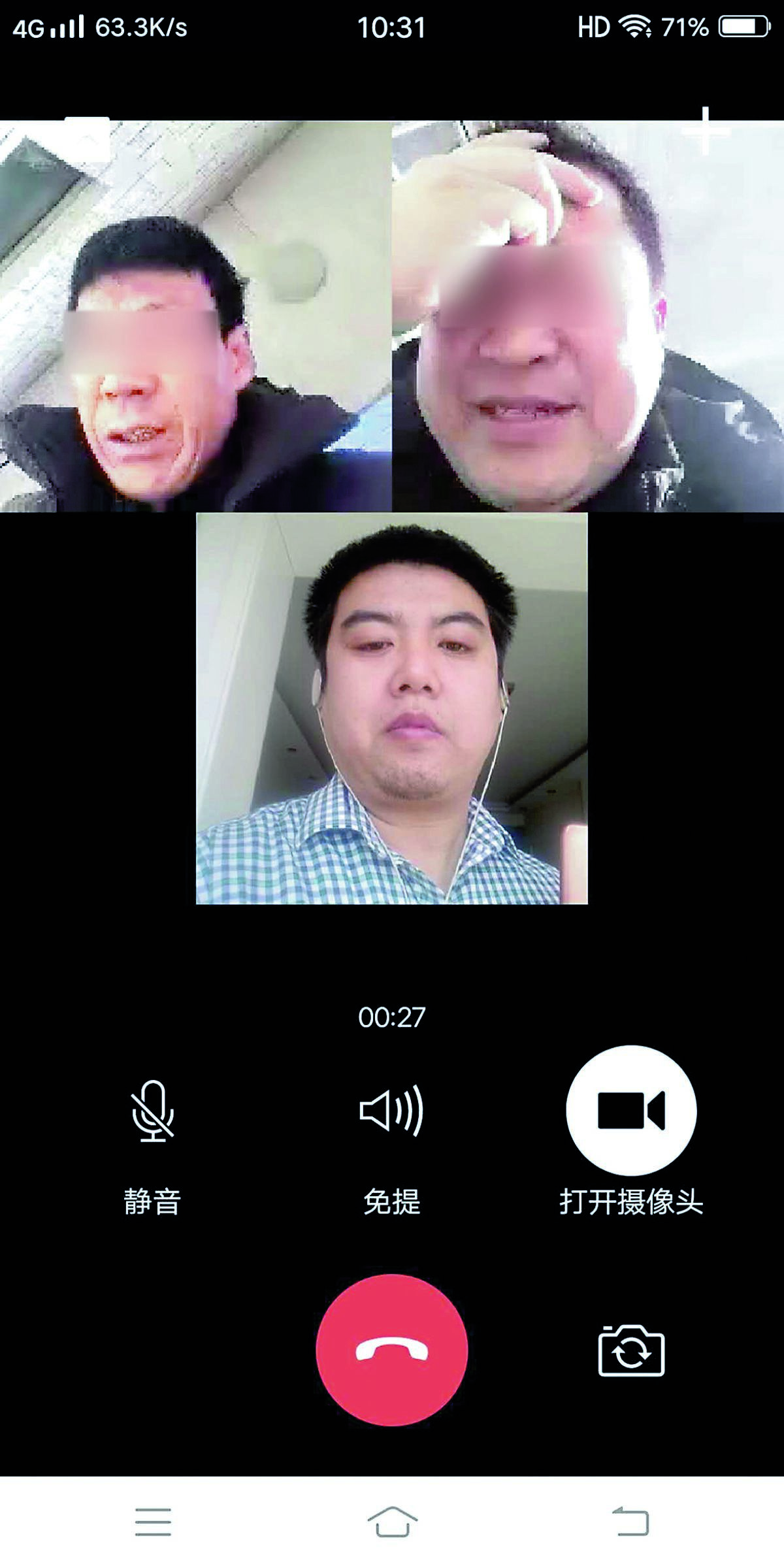Tap the 打开摄像头 camera button
The image size is (784, 1568).
point(631,1111)
